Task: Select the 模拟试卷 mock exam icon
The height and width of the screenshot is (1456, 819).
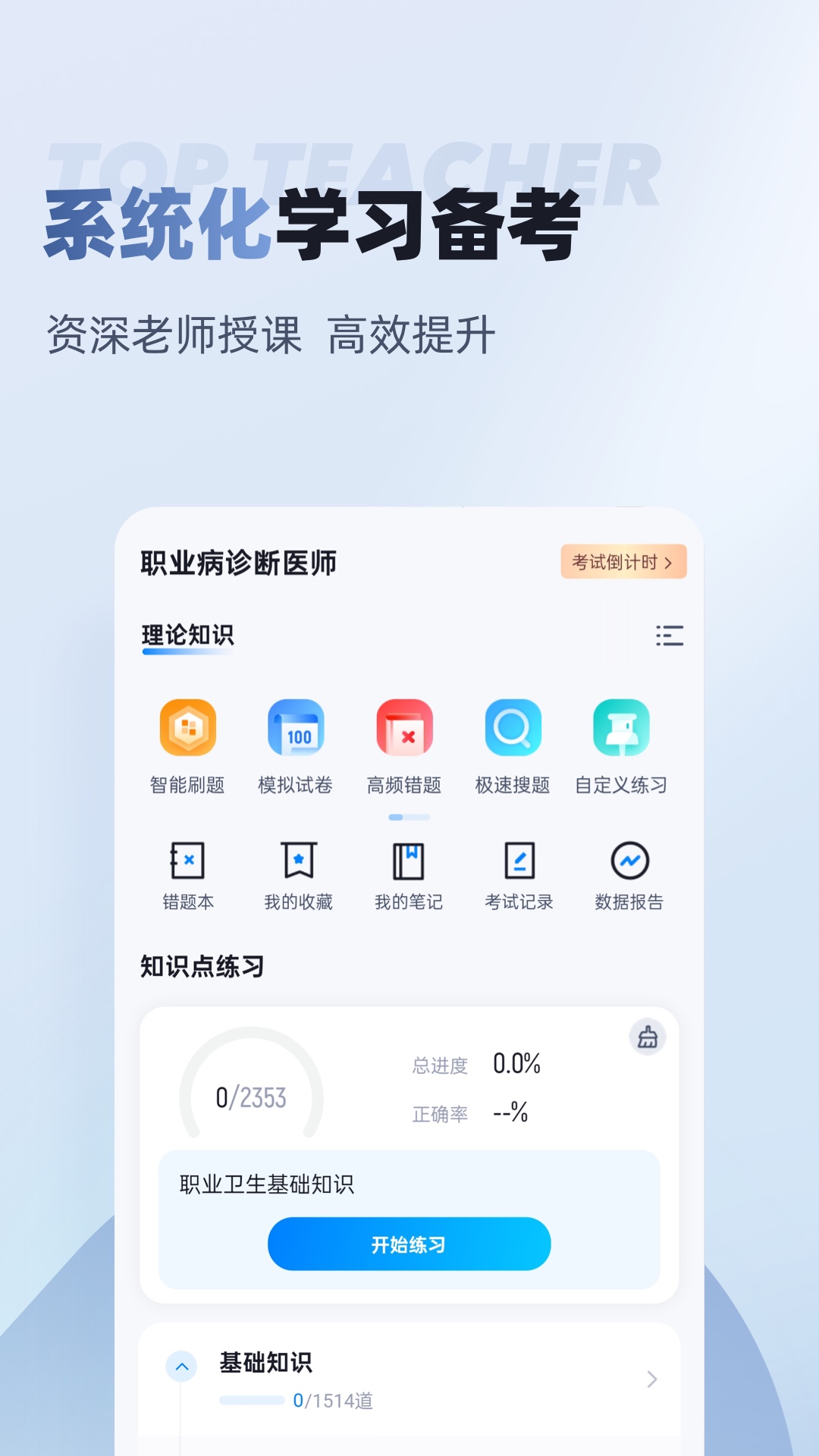Action: (297, 747)
